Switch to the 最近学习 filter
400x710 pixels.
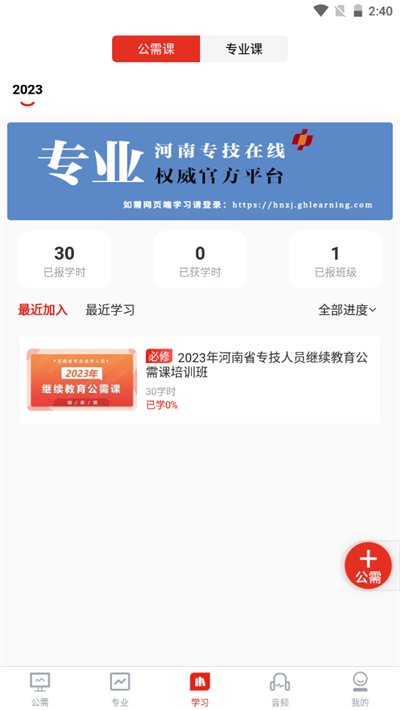click(x=110, y=310)
